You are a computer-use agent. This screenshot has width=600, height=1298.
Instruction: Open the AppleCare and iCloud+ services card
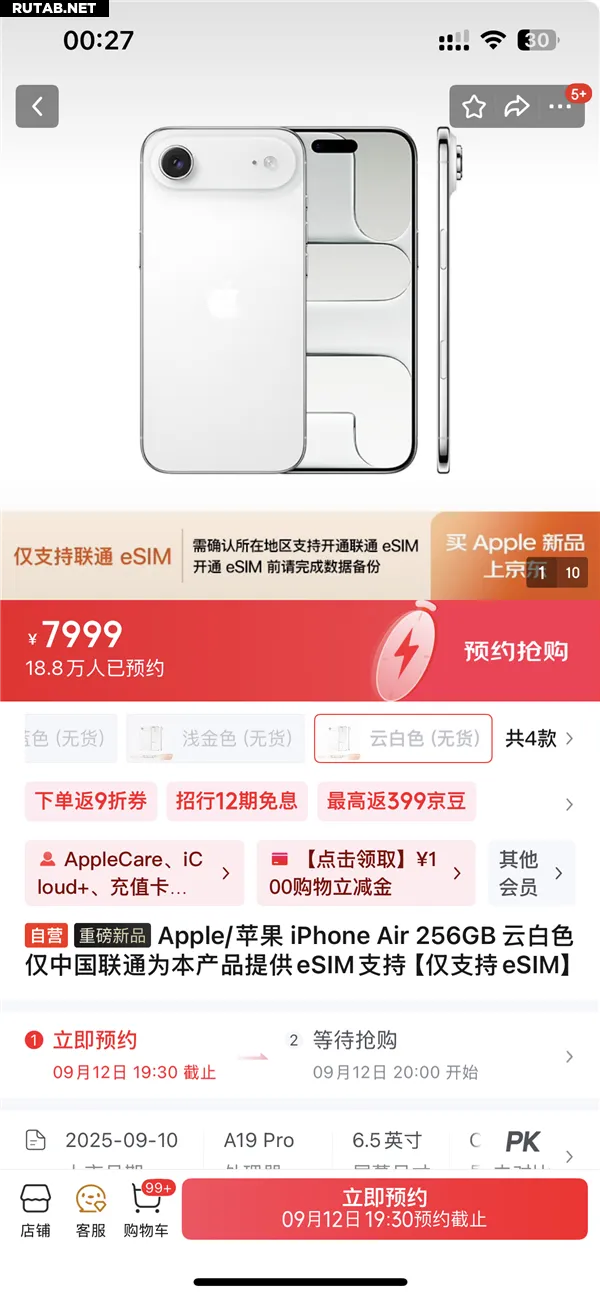click(x=134, y=873)
